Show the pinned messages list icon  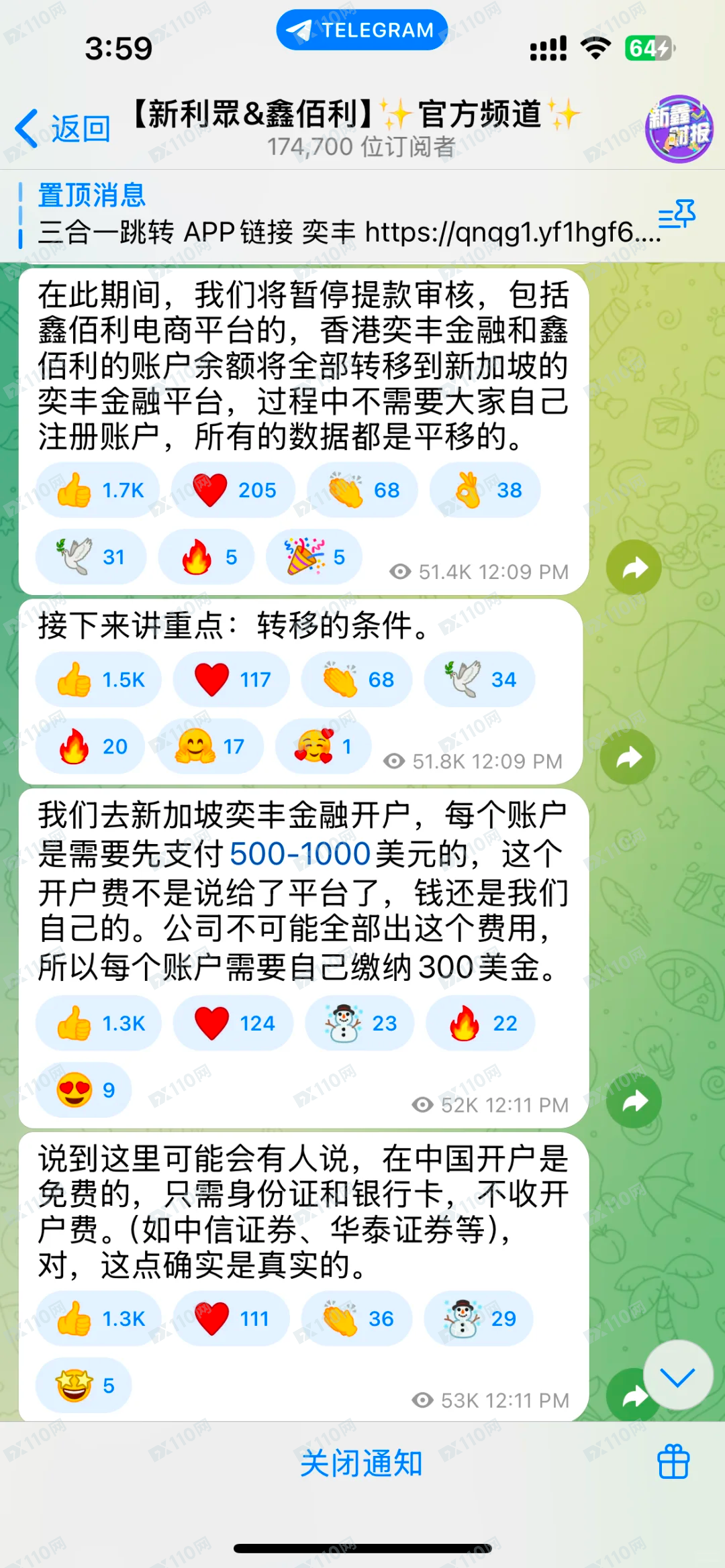676,215
